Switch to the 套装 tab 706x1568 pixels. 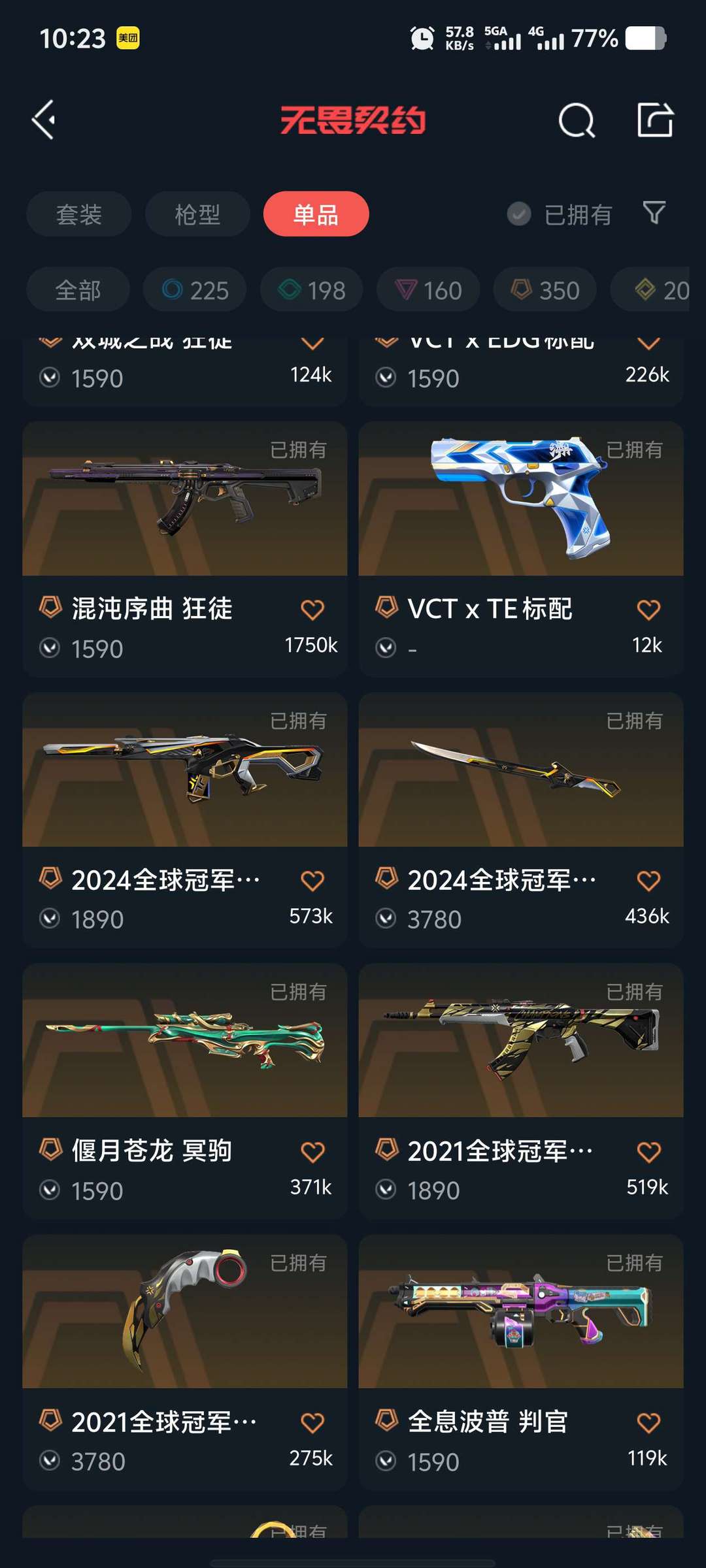pos(78,214)
